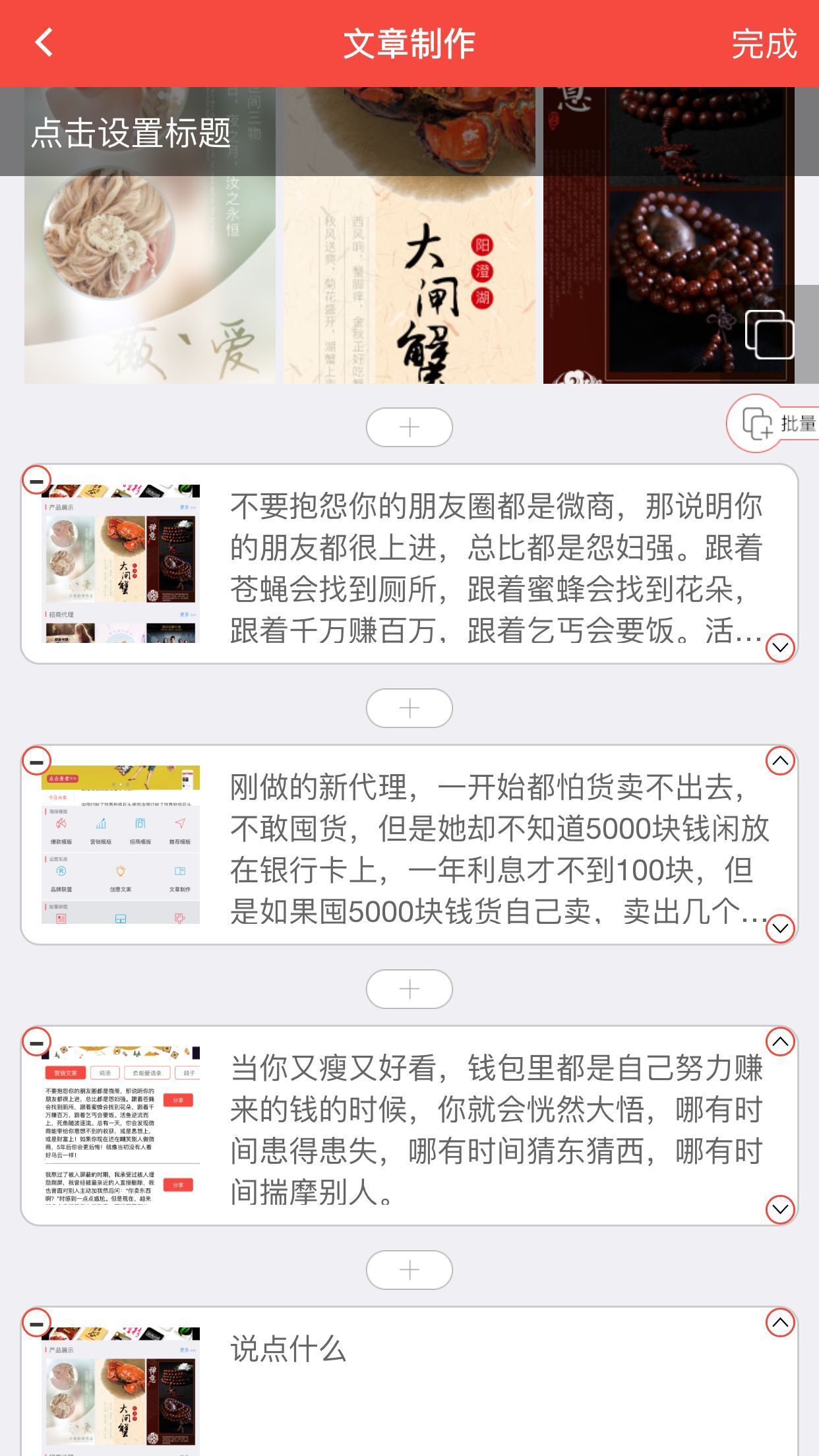Go back from article creation

click(44, 44)
